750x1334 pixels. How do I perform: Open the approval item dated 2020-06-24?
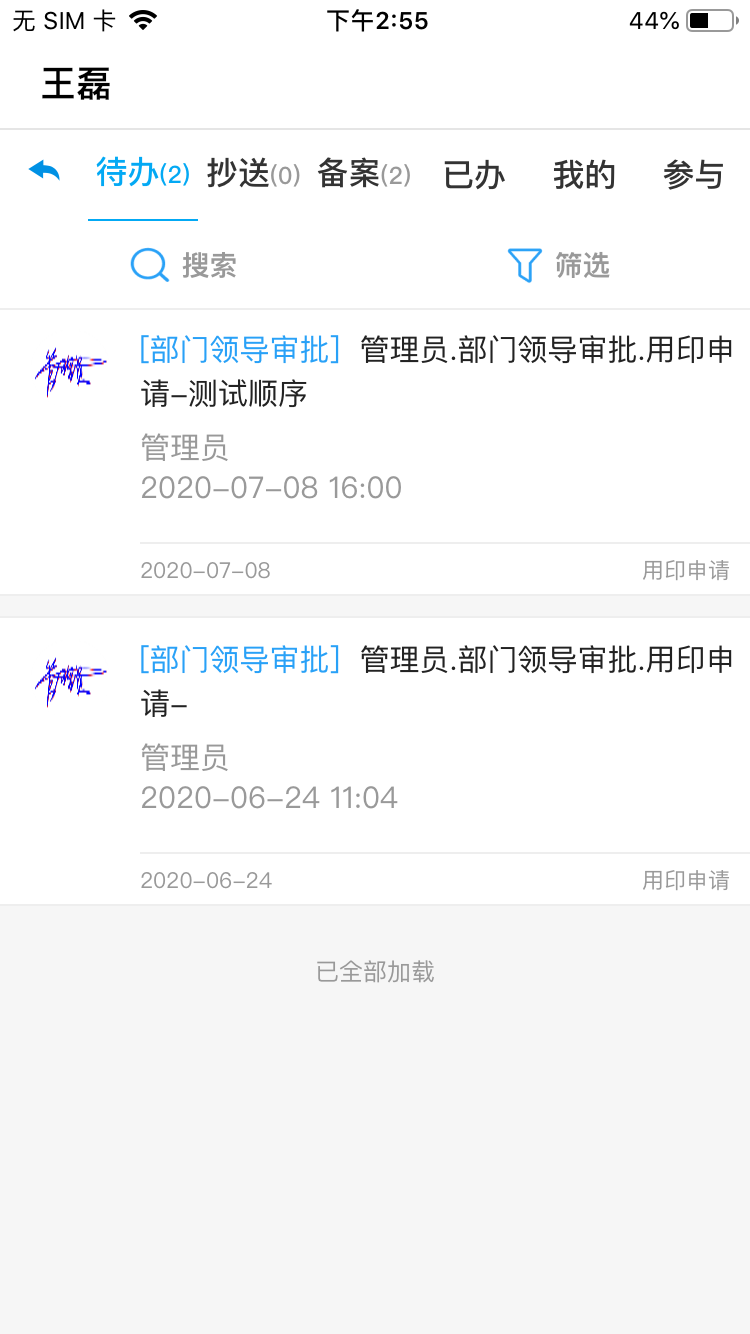click(436, 730)
